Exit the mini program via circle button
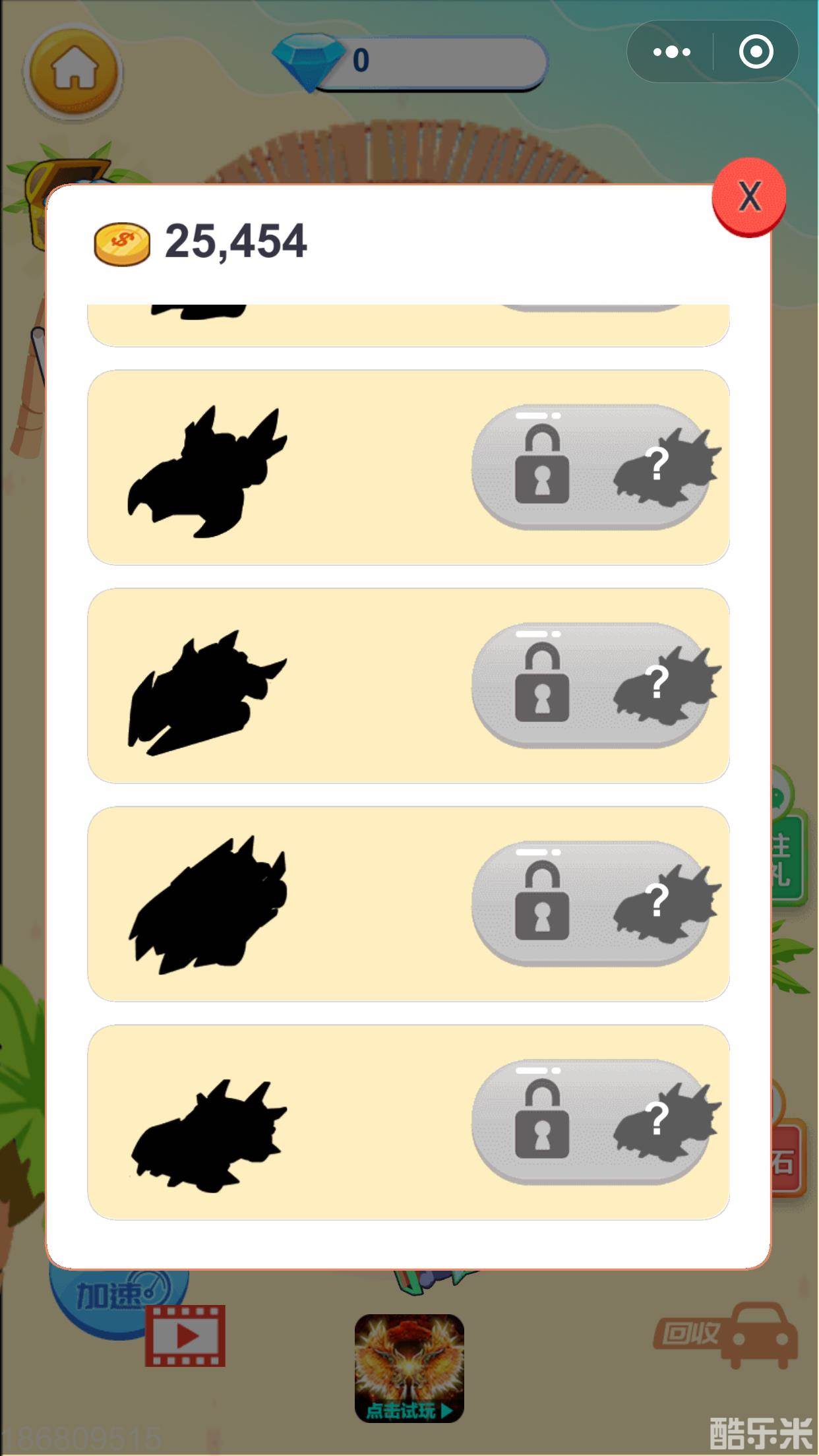The image size is (819, 1456). [756, 51]
